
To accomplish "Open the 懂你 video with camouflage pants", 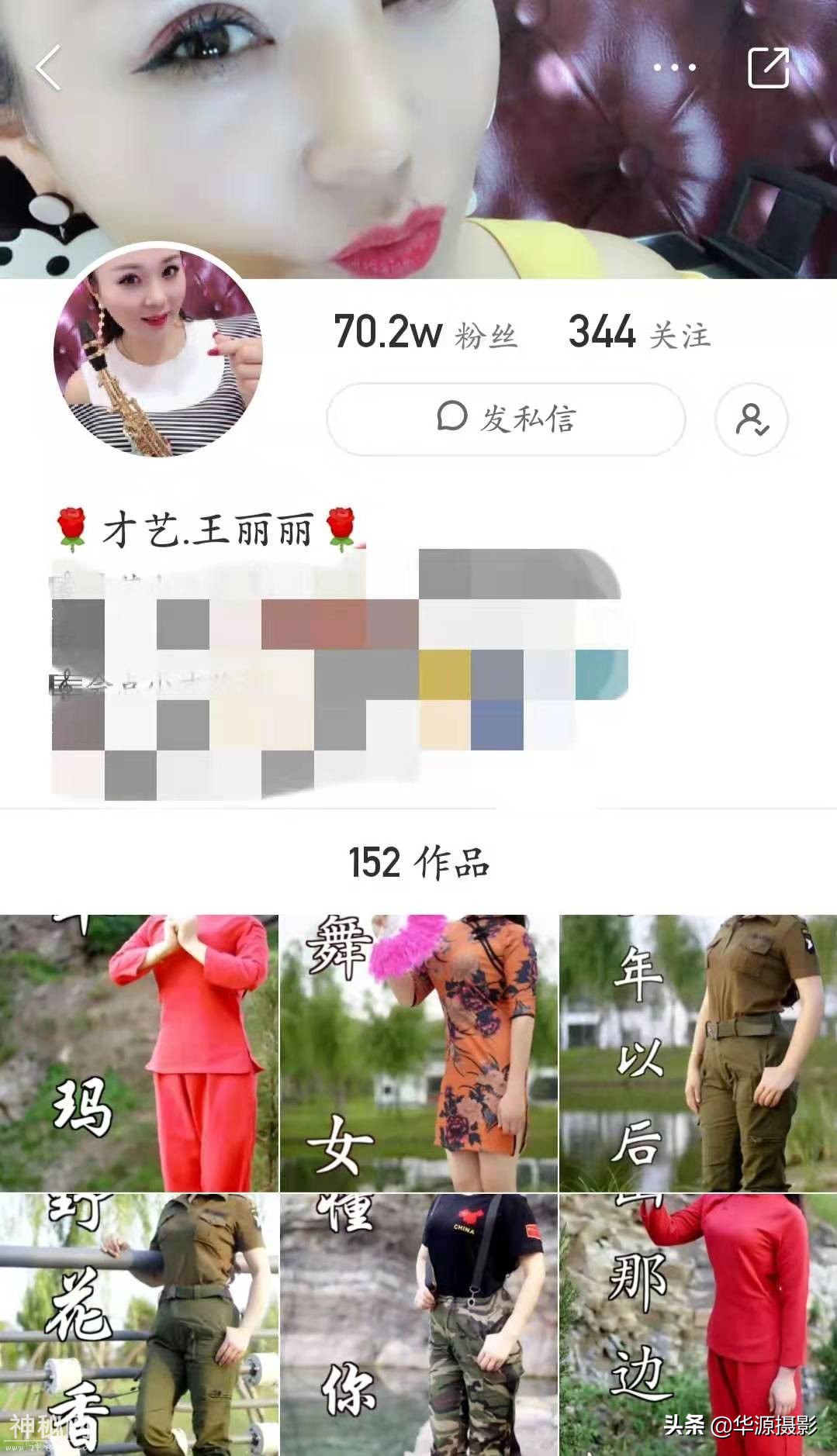I will [419, 1324].
